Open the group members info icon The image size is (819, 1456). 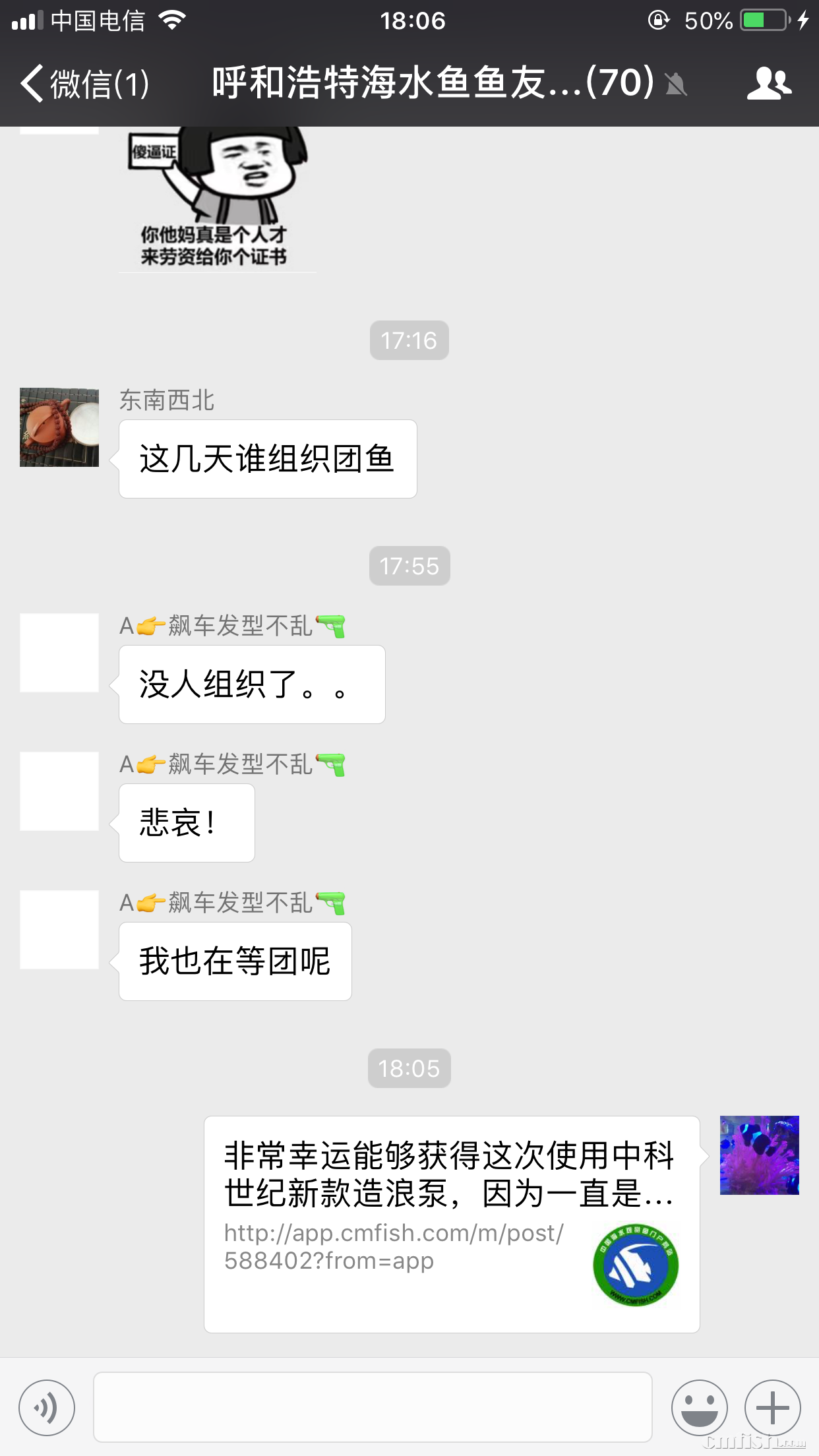pos(769,84)
